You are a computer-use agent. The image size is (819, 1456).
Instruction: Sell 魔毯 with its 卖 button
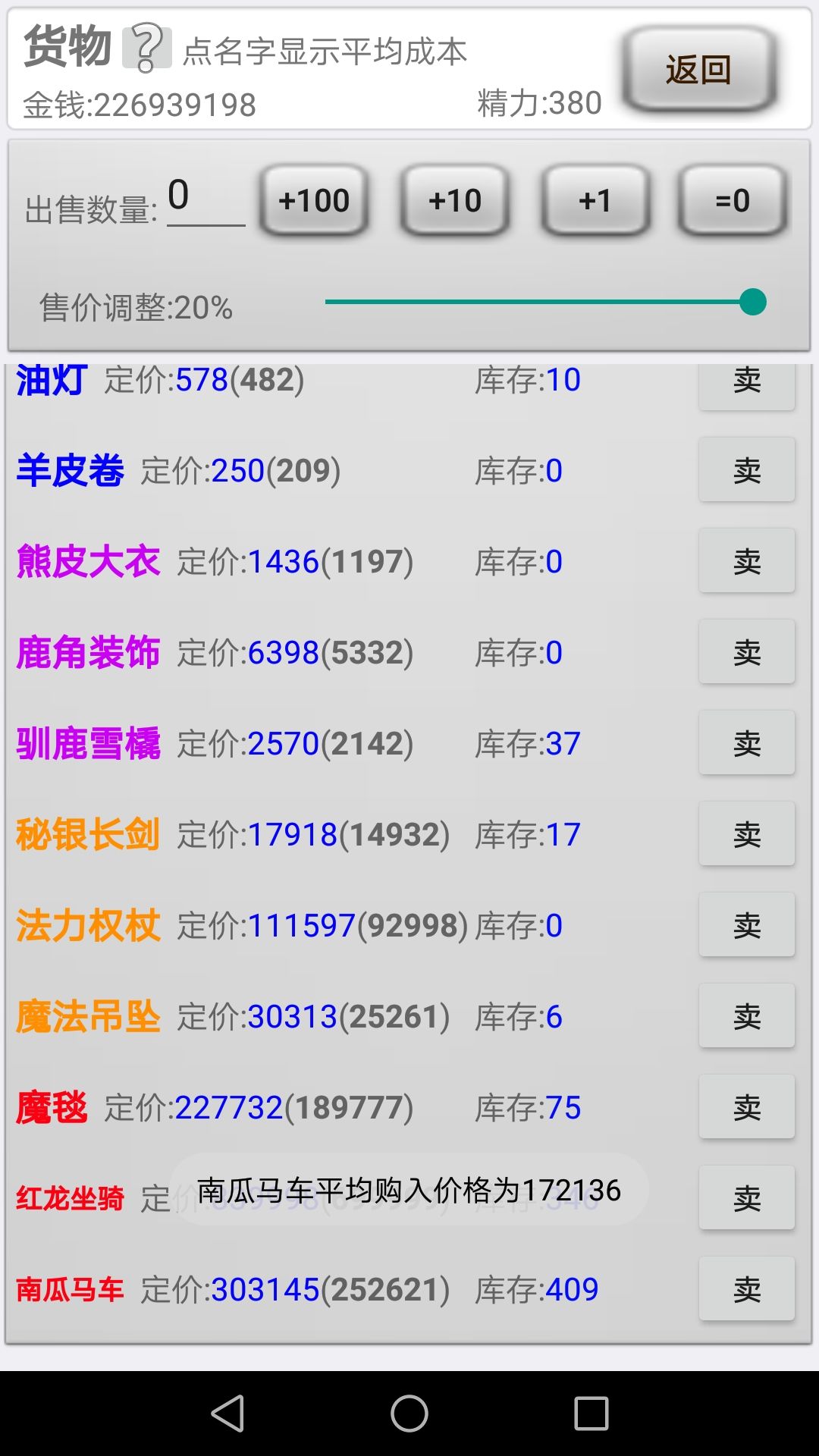[747, 1107]
